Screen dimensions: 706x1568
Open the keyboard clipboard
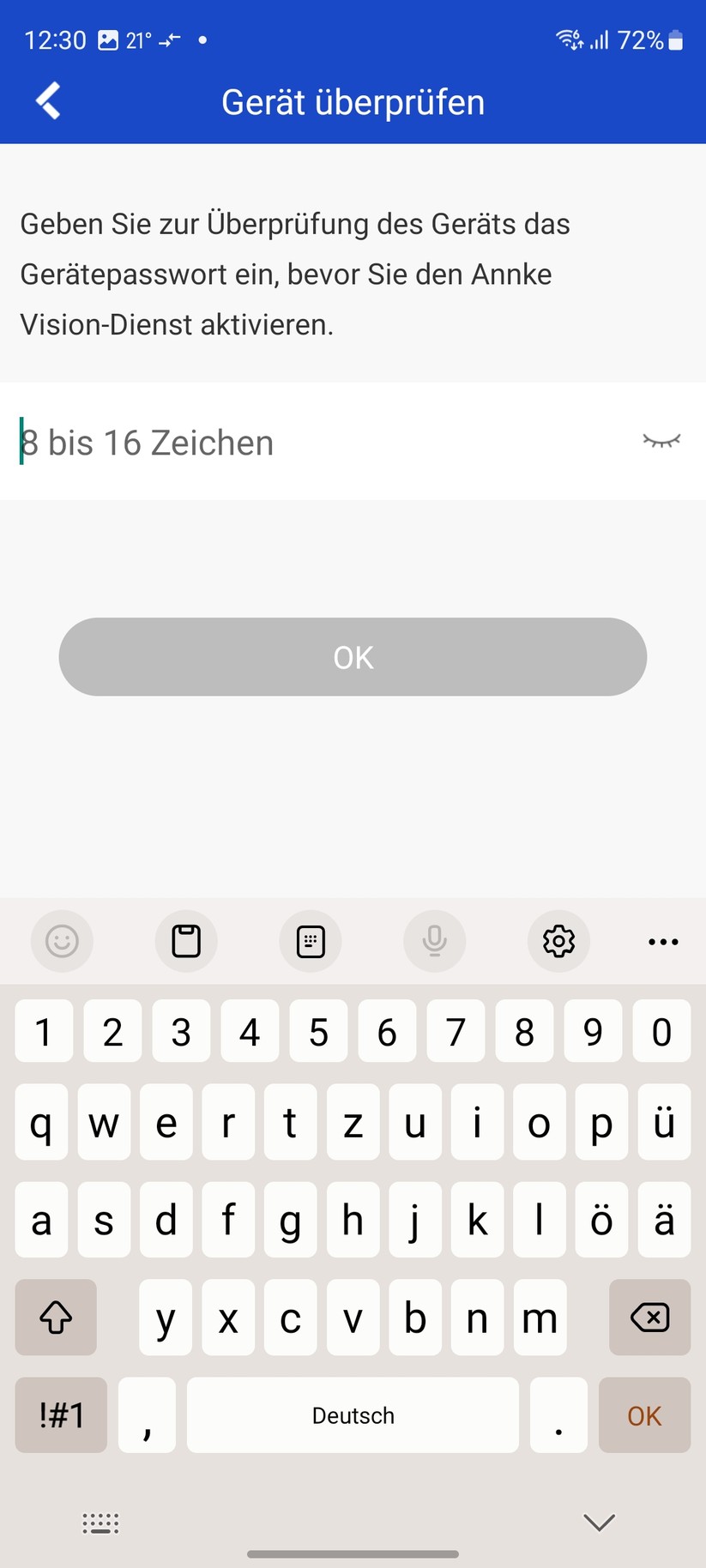pos(186,941)
